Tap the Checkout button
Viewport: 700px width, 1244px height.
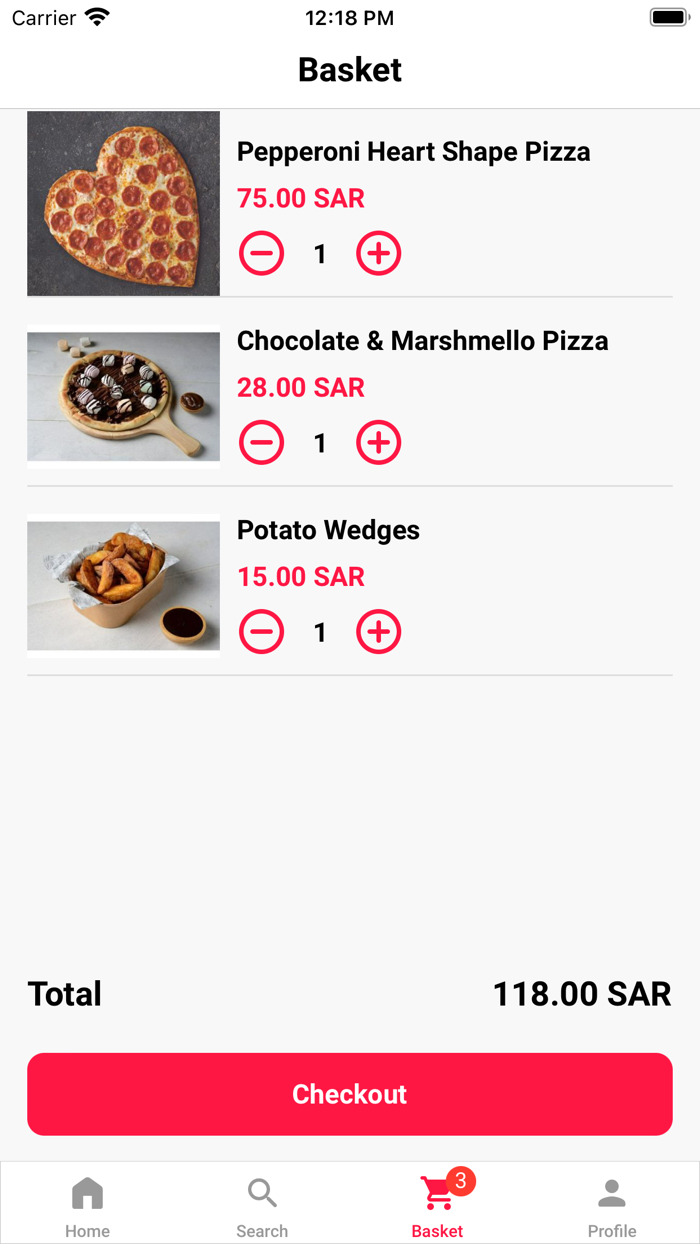[x=350, y=1094]
